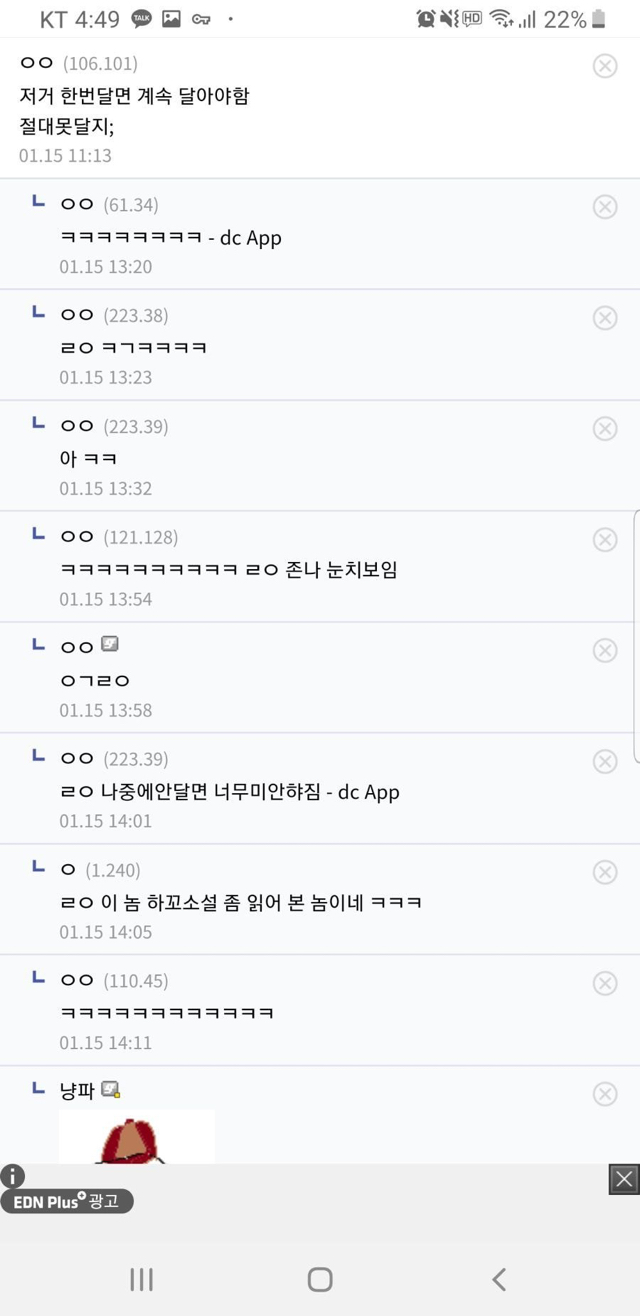This screenshot has height=1316, width=640.
Task: Delete the reply from ㅇㅇ (61.34)
Action: point(605,207)
